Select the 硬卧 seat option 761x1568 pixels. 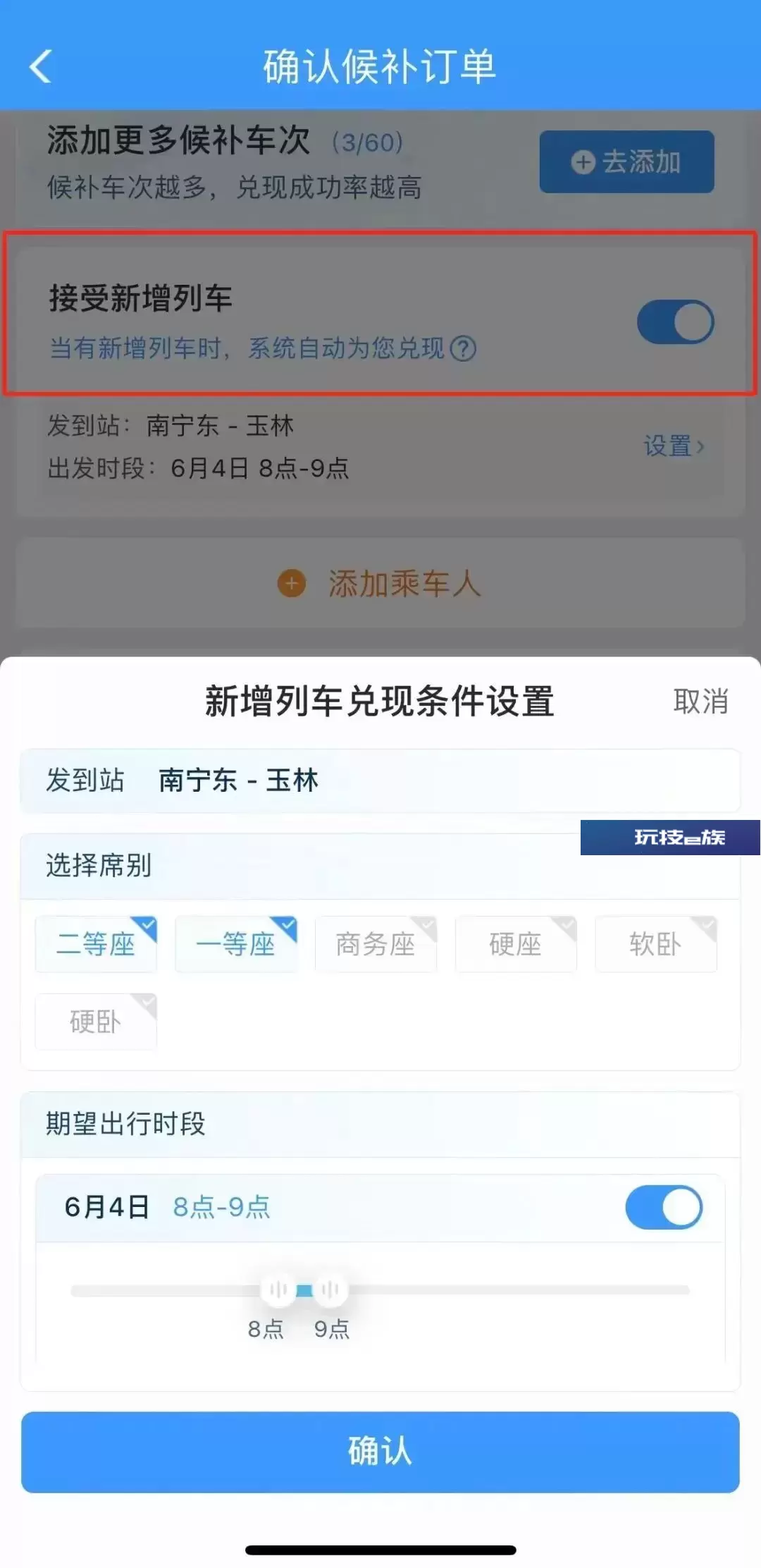(96, 1022)
